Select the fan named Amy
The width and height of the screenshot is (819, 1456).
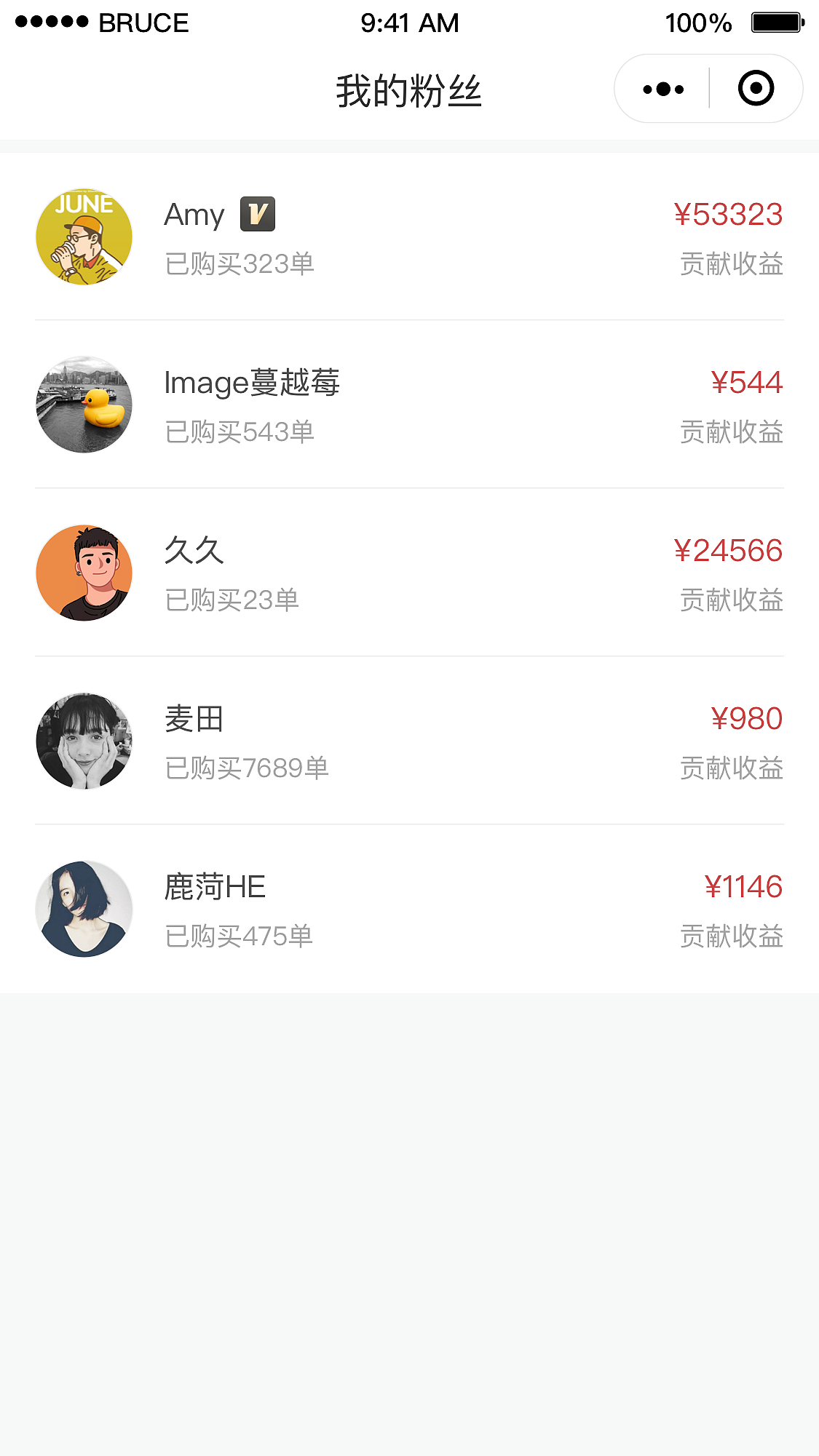tap(193, 215)
